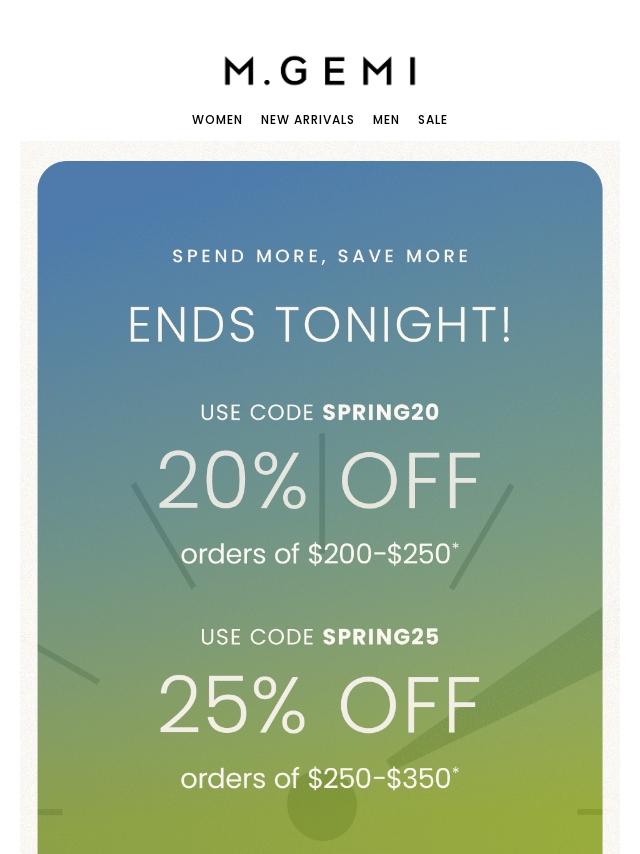Open the SALE link
This screenshot has height=854, width=640.
[432, 120]
